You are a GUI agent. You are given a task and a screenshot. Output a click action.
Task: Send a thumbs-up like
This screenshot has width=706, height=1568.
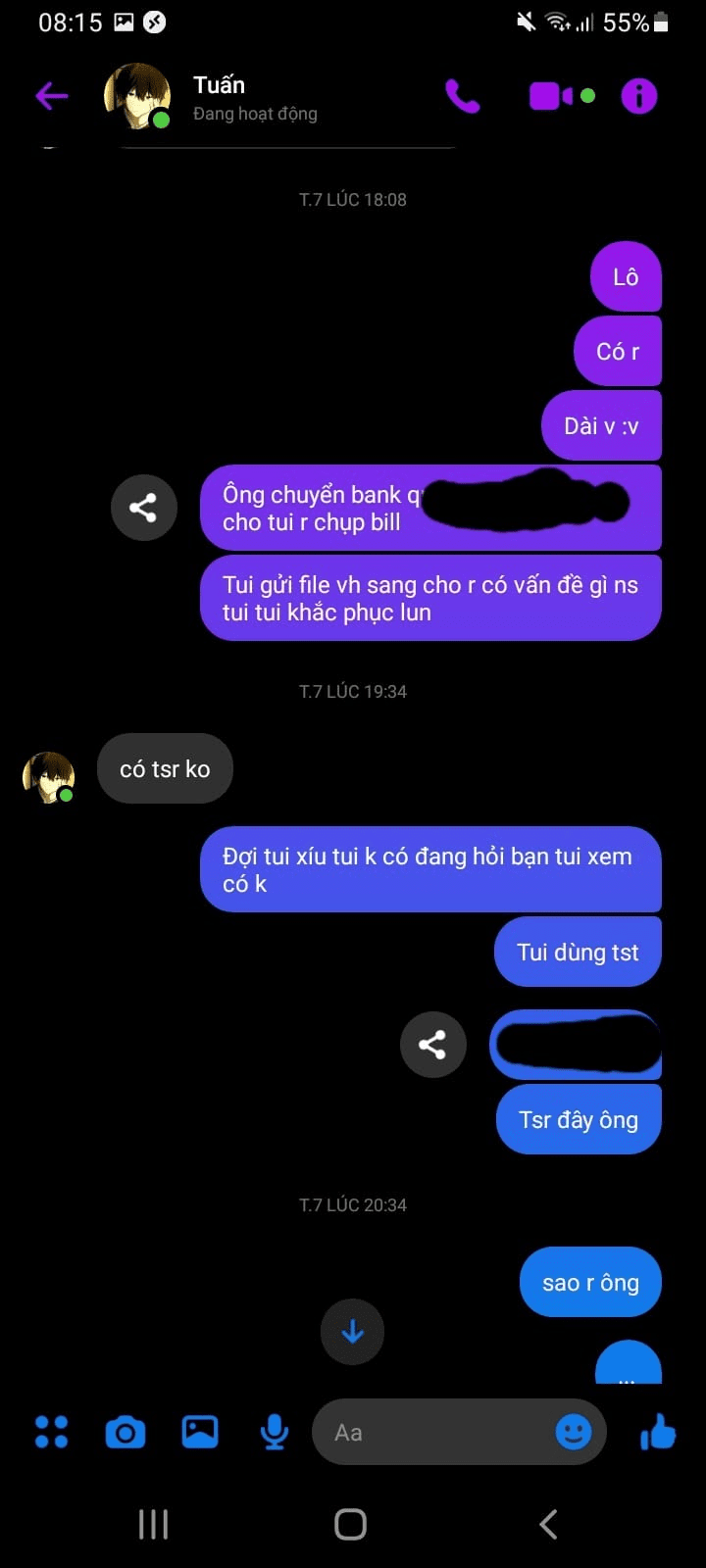(x=658, y=1432)
